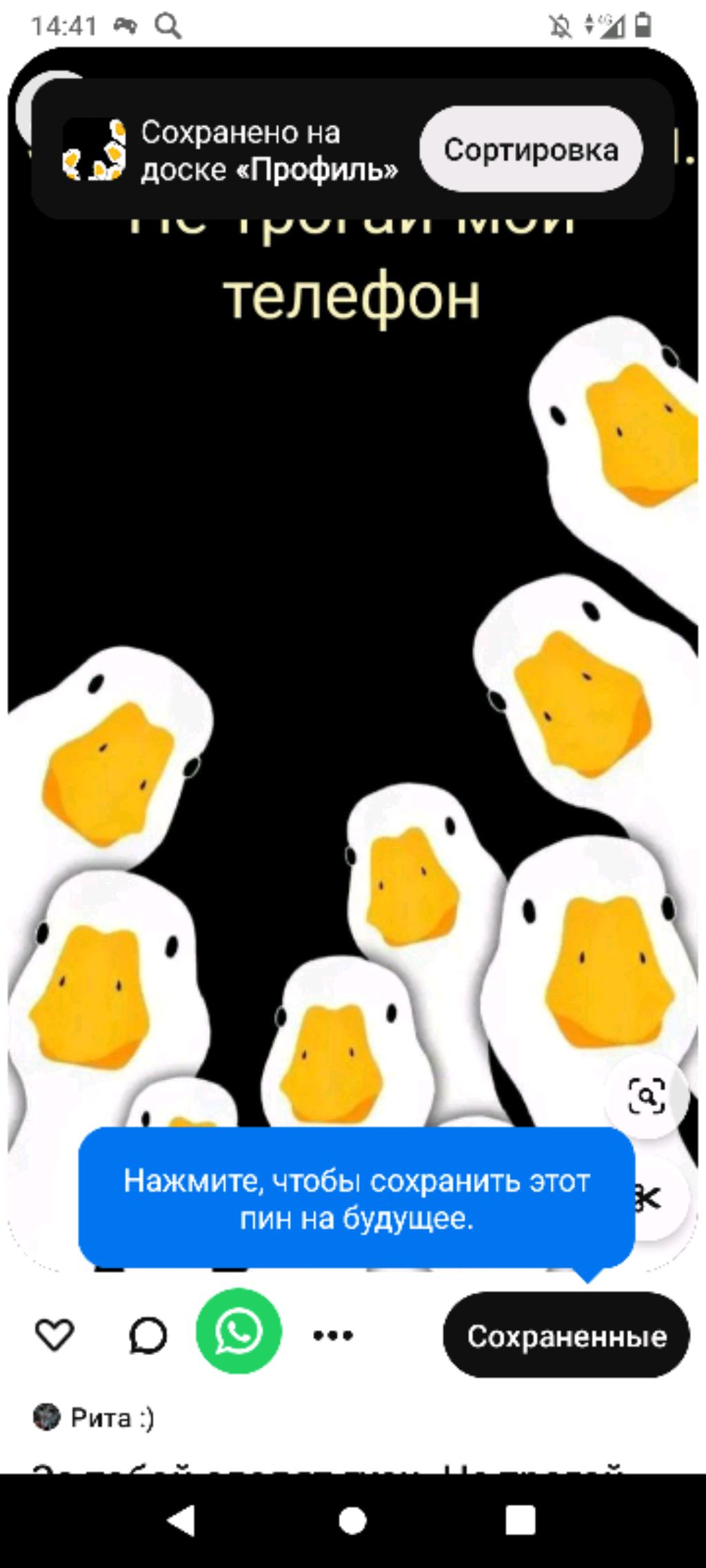Go back with system navigation

181,1520
